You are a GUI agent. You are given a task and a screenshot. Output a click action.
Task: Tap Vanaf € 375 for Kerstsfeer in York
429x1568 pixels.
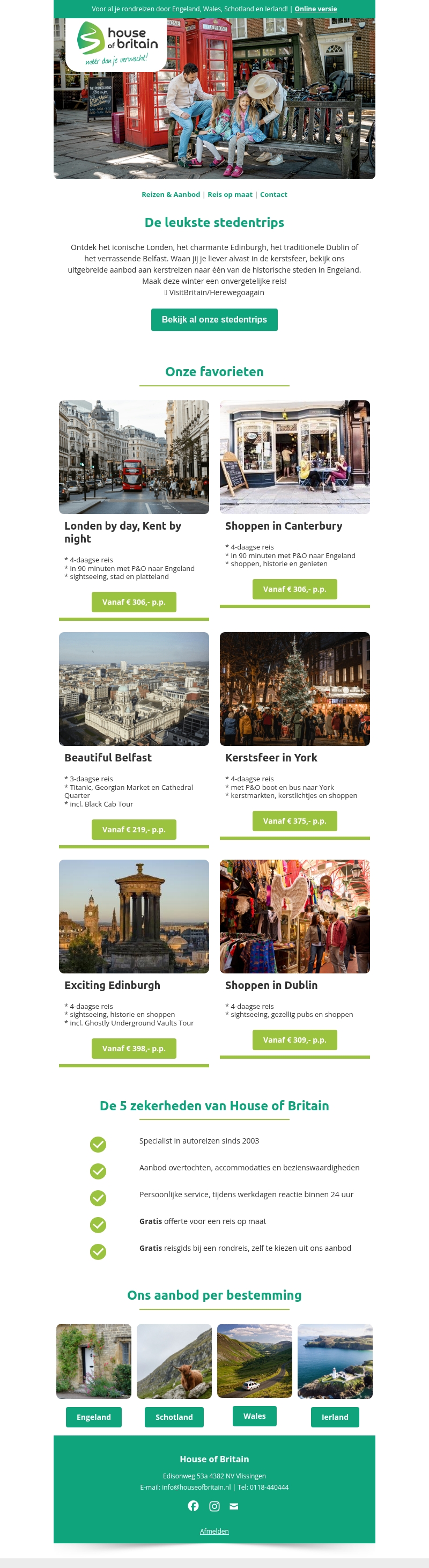coord(294,821)
